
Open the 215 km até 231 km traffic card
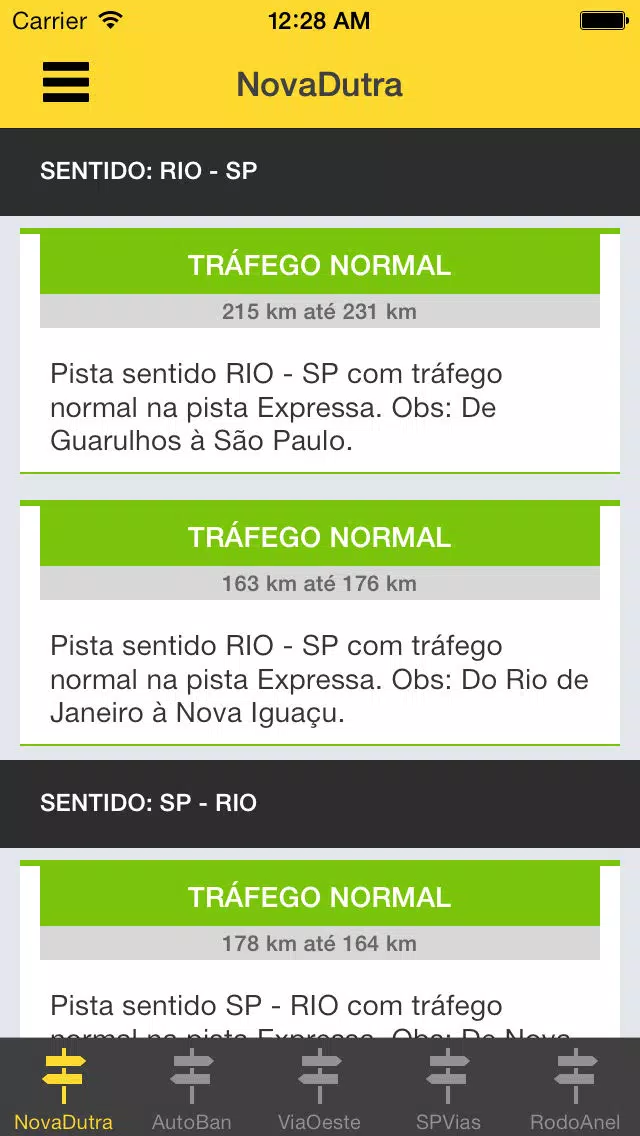320,351
